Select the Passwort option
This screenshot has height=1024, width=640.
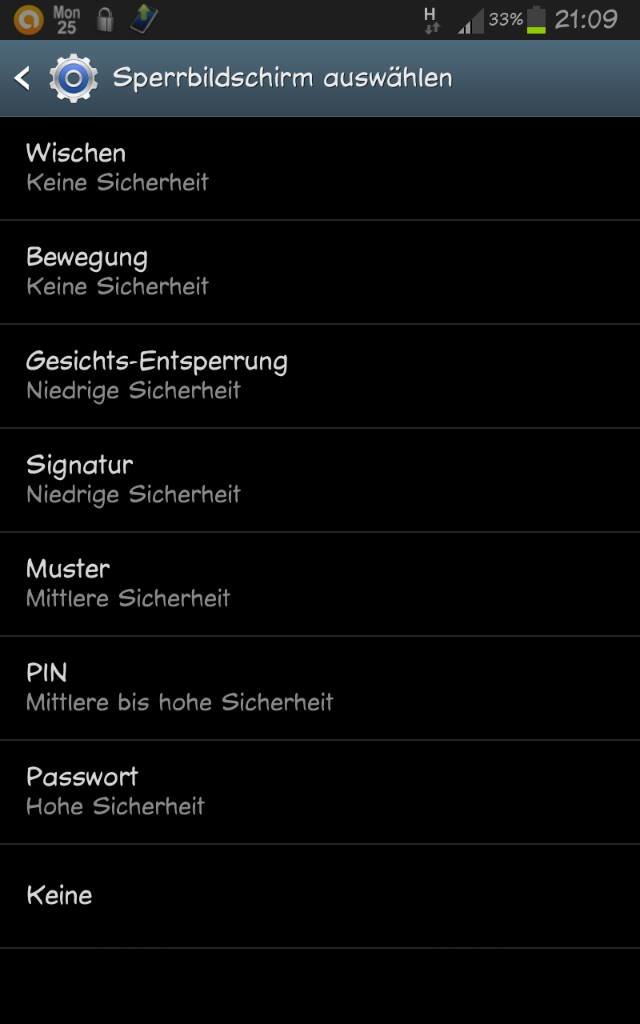point(320,792)
